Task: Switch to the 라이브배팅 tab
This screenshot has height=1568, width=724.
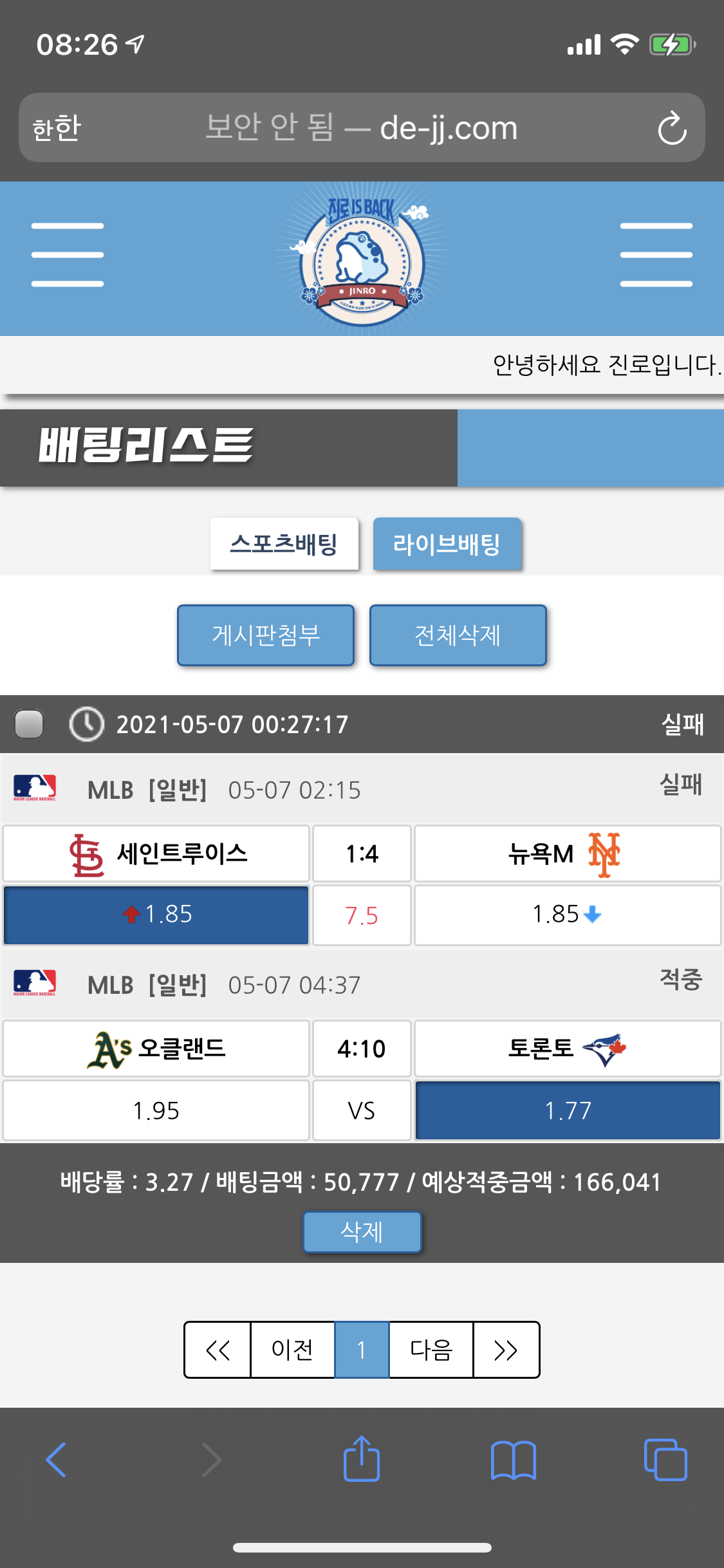Action: [447, 544]
